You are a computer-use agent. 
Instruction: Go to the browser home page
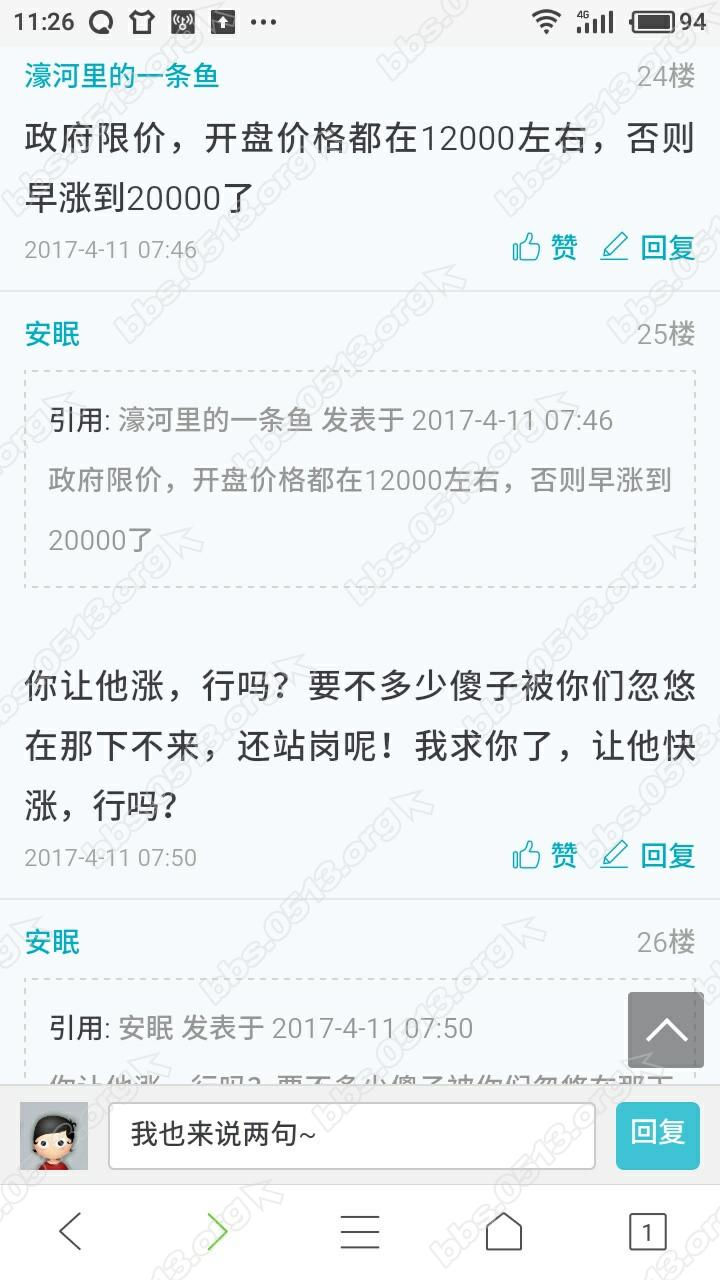[x=503, y=1232]
